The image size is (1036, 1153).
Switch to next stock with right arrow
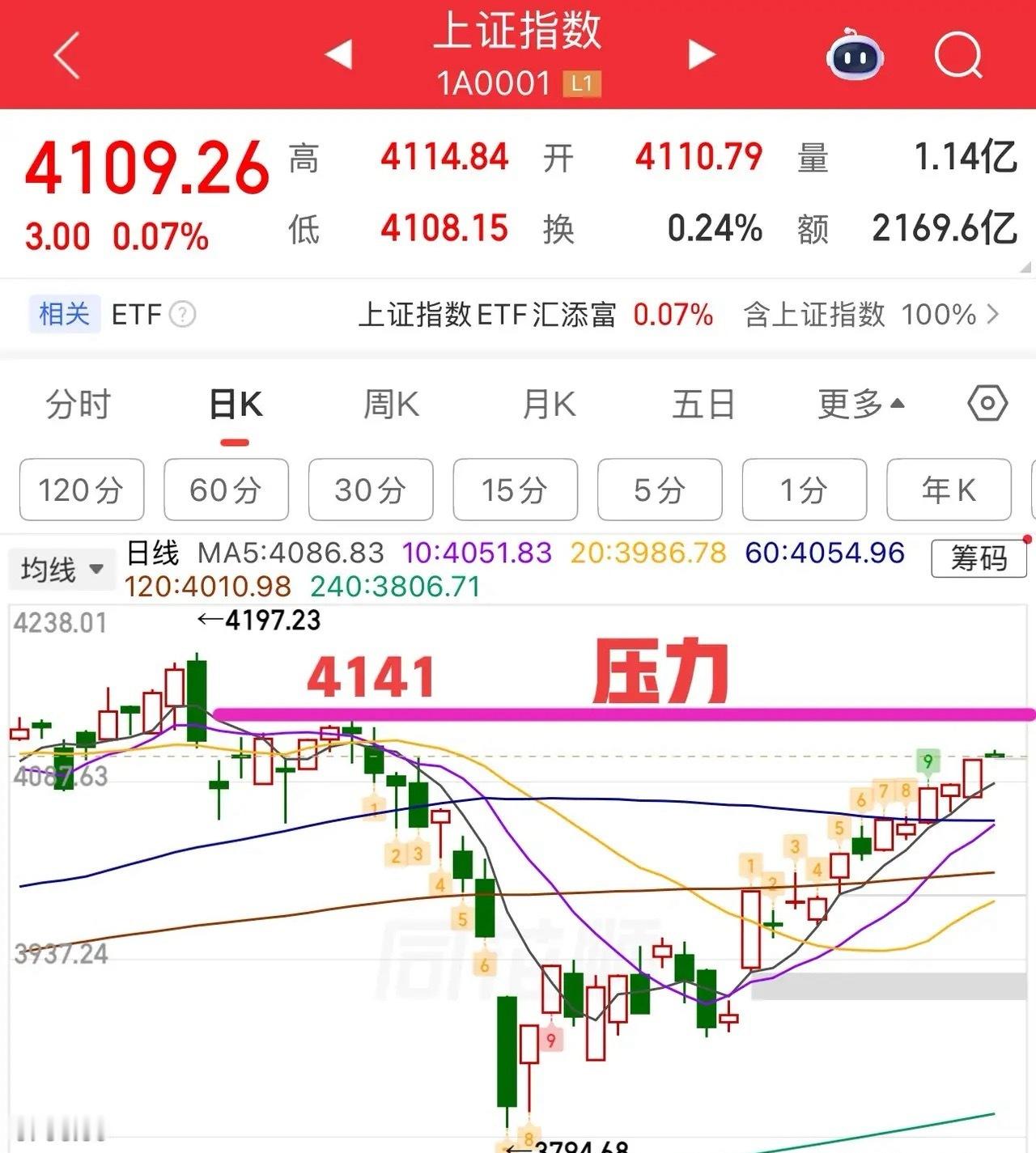pyautogui.click(x=698, y=54)
